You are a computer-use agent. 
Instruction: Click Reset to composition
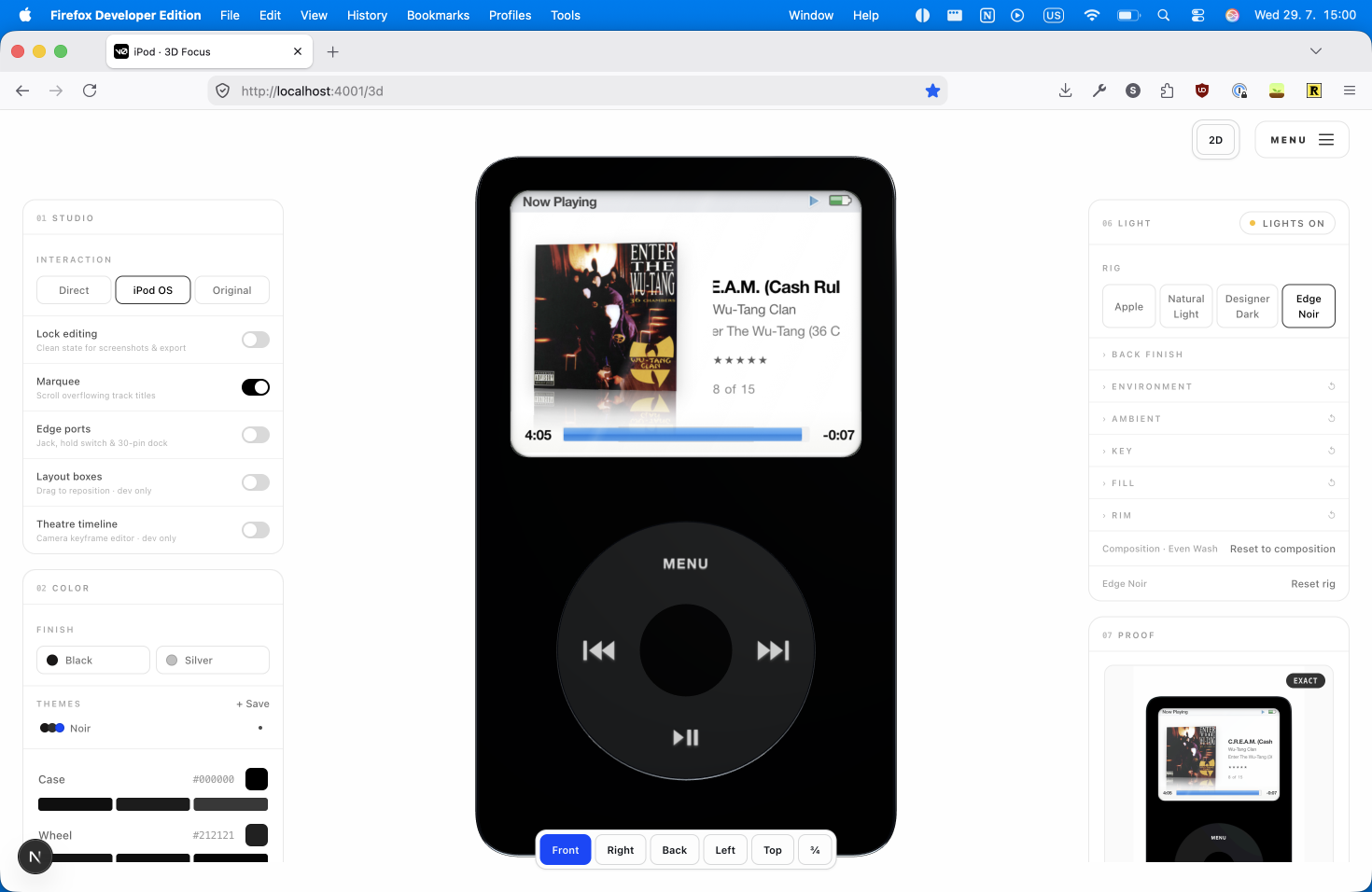click(1282, 549)
